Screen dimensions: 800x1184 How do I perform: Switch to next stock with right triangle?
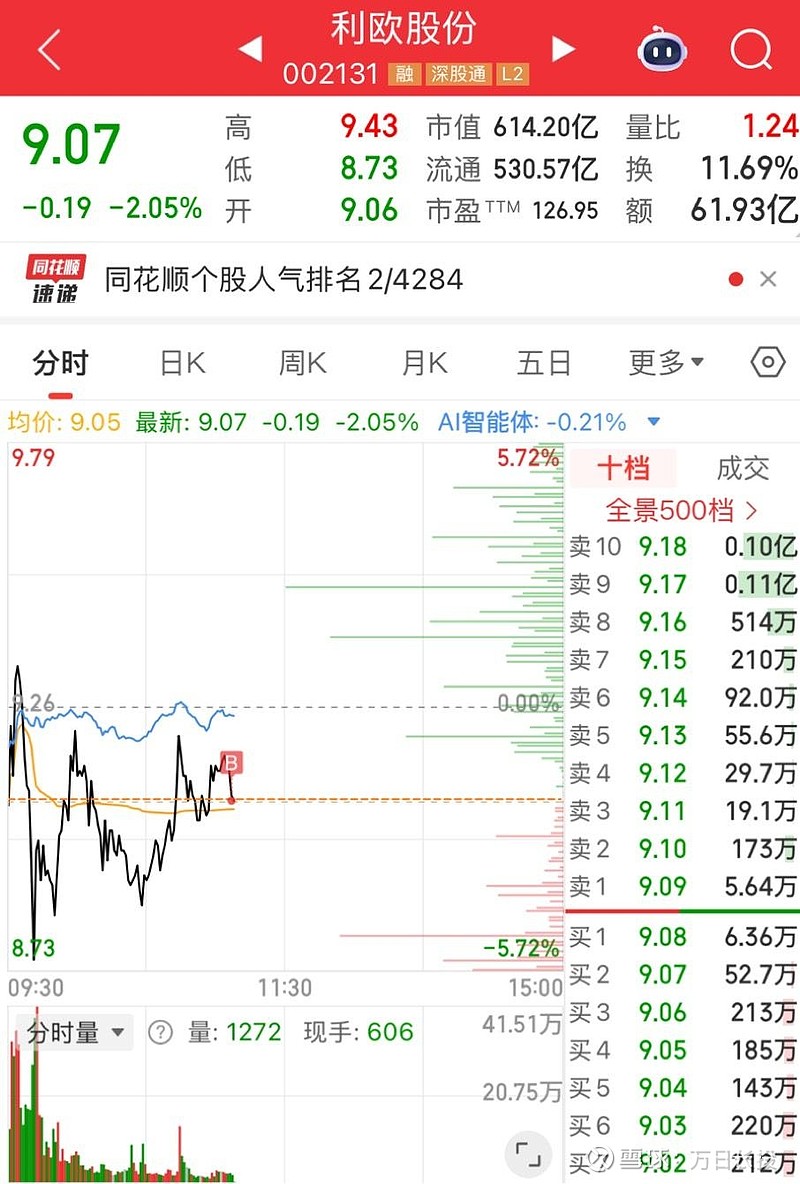[x=563, y=50]
